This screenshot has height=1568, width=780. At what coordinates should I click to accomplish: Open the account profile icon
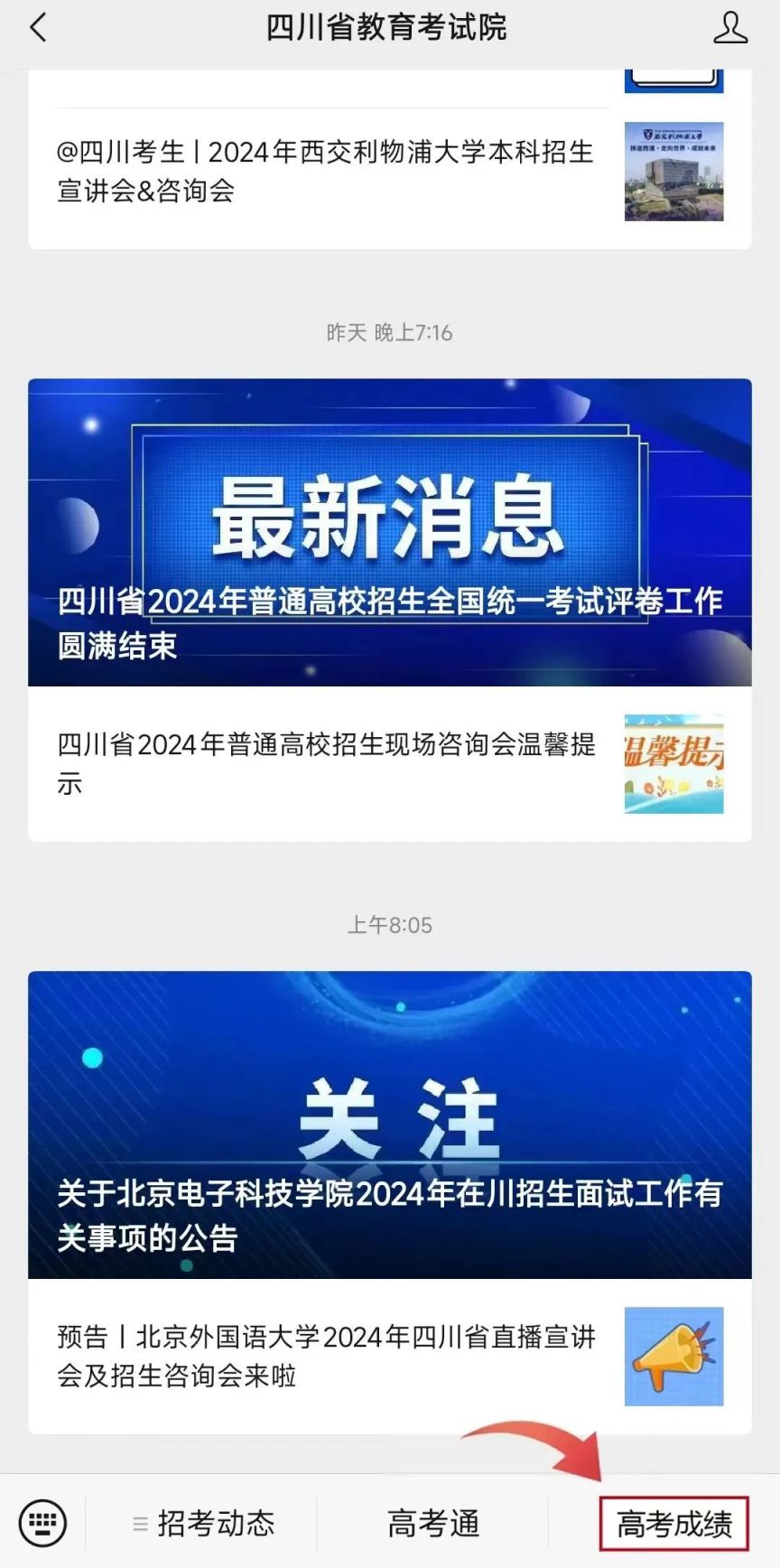tap(729, 28)
